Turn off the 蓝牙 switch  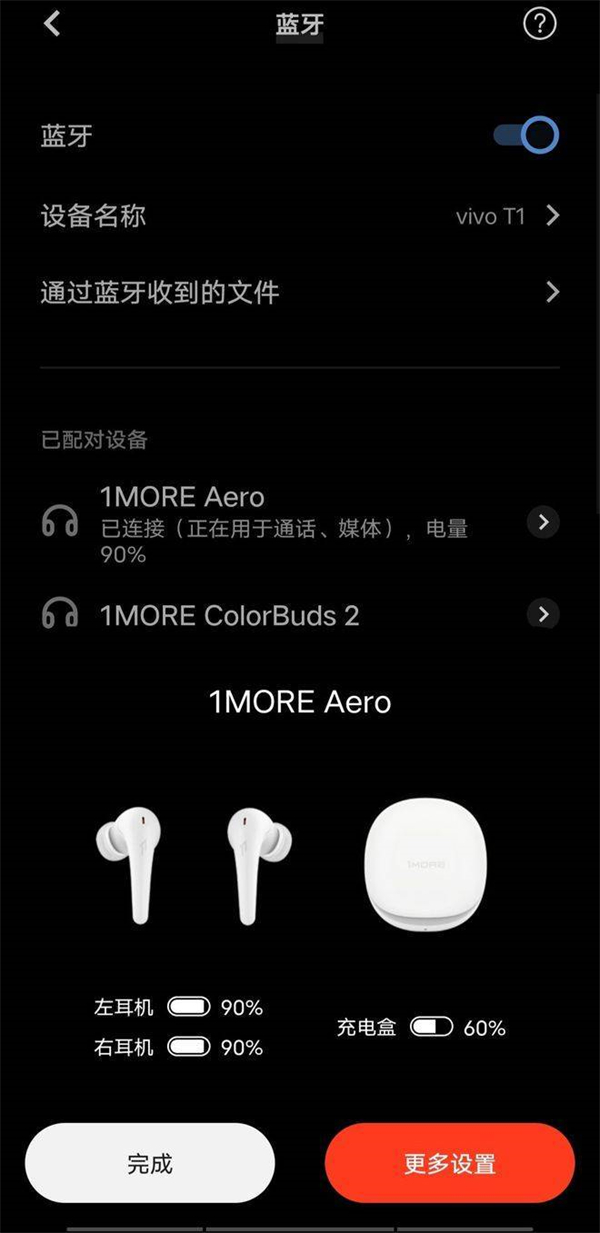click(x=527, y=136)
